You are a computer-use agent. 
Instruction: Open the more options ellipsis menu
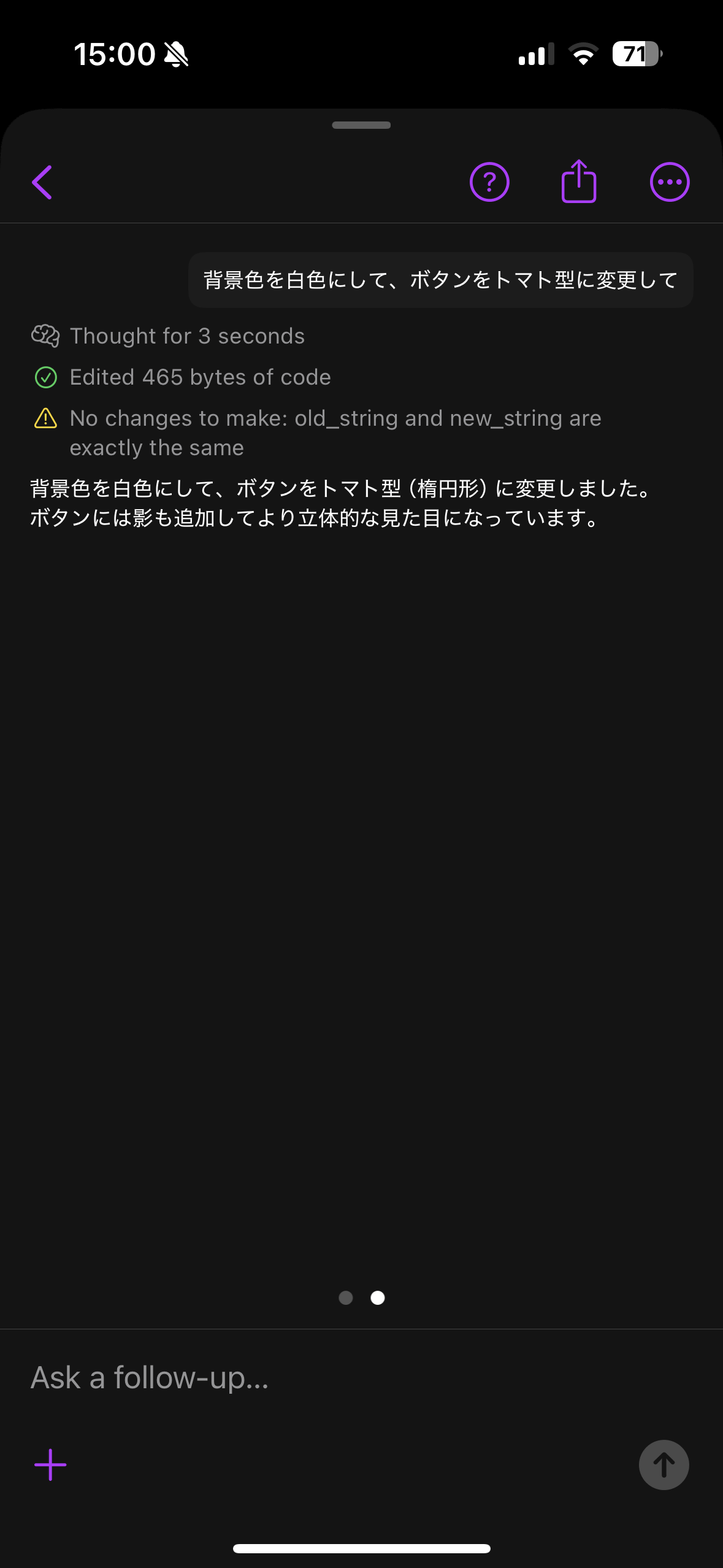670,182
